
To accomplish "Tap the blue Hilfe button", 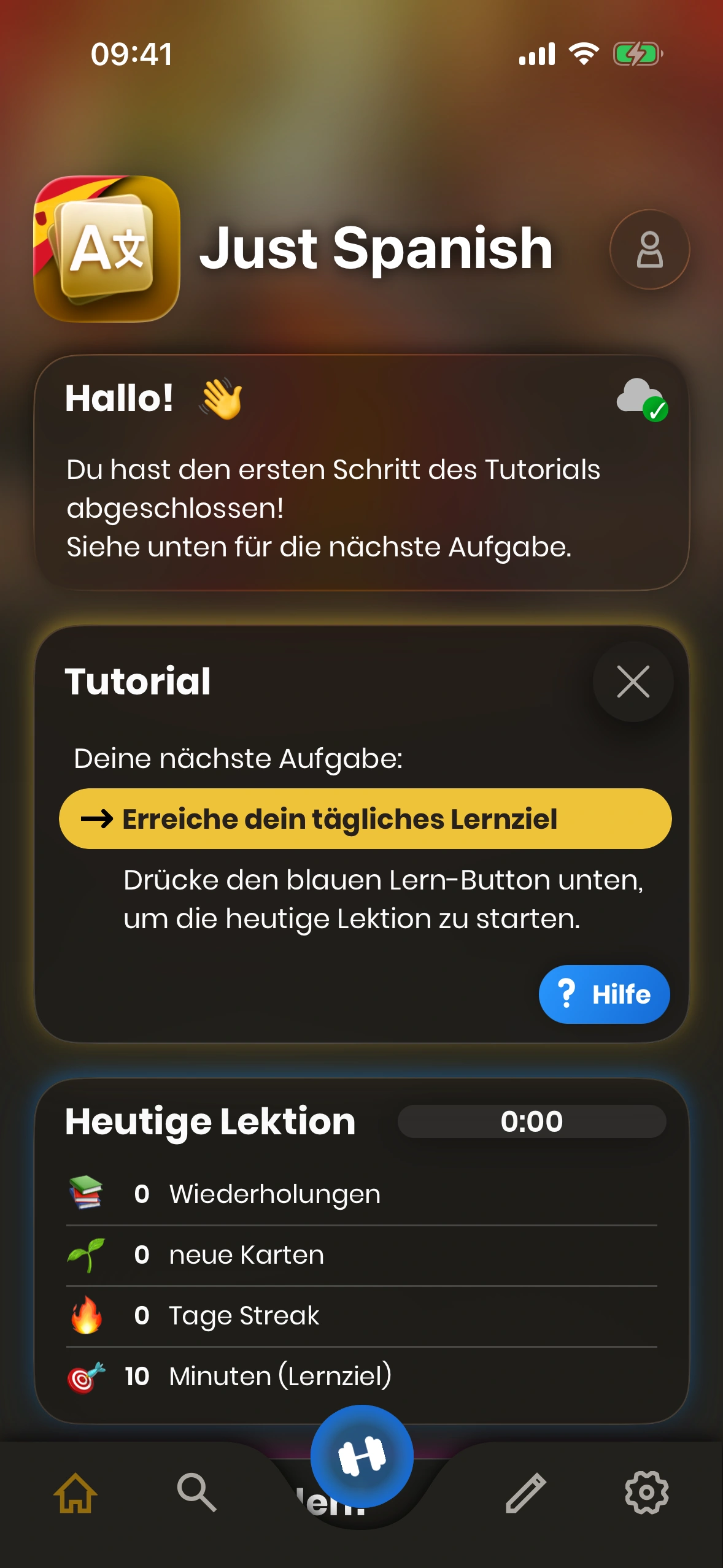I will point(604,994).
